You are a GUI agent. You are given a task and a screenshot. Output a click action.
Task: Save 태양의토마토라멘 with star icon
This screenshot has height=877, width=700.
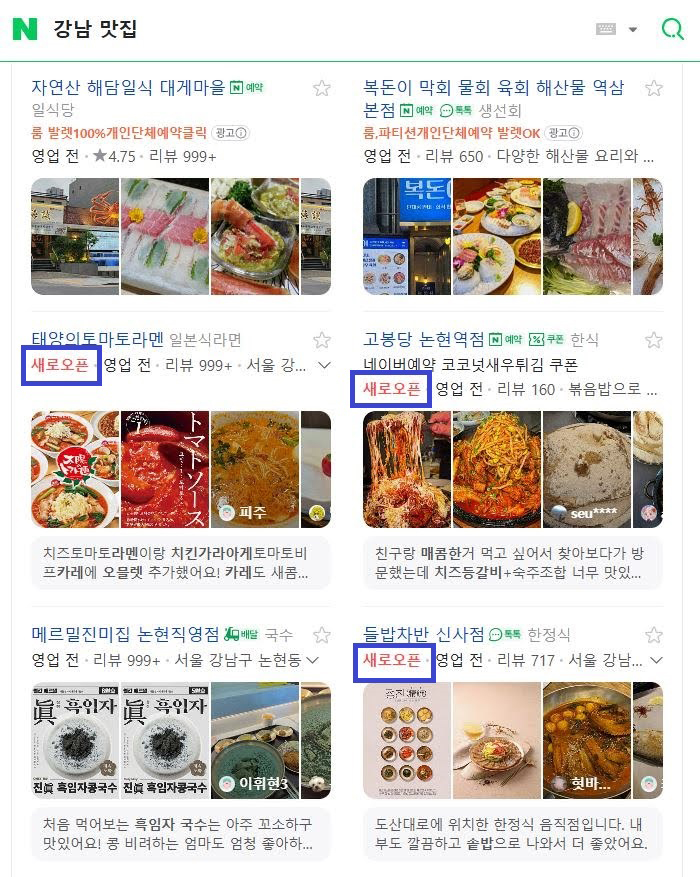[322, 340]
